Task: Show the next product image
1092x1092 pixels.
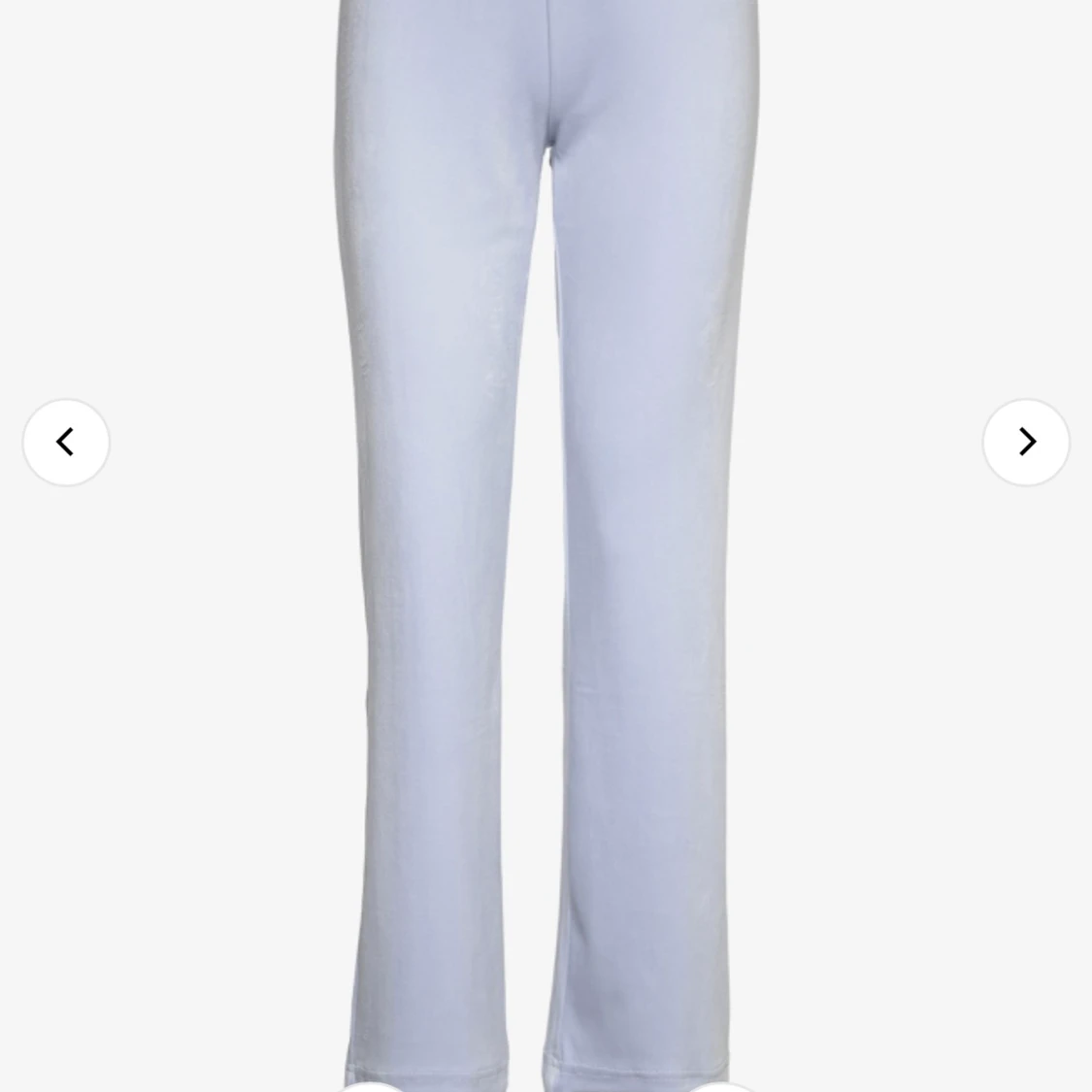Action: point(1026,443)
